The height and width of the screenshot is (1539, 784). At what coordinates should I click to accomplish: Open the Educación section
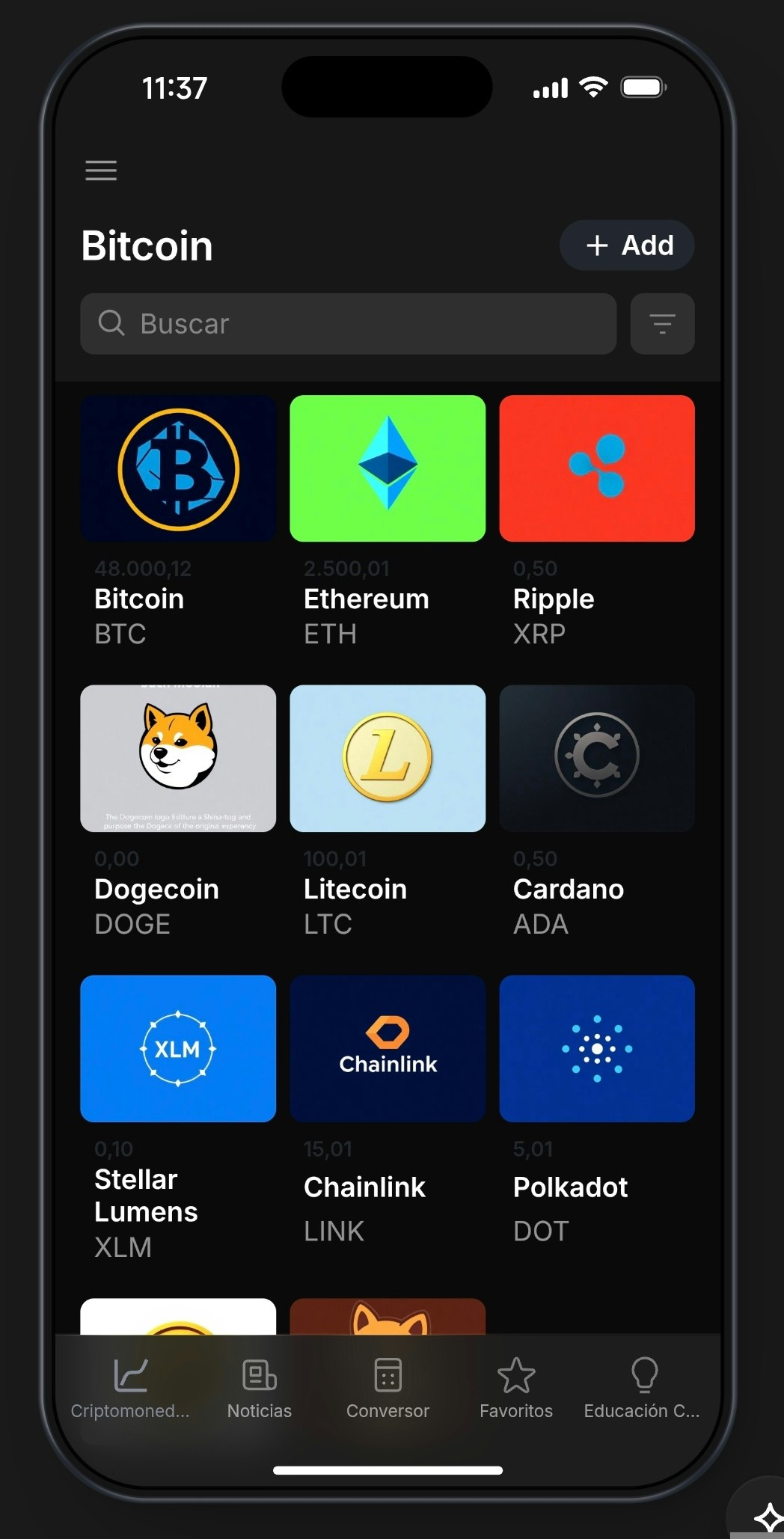click(644, 1388)
